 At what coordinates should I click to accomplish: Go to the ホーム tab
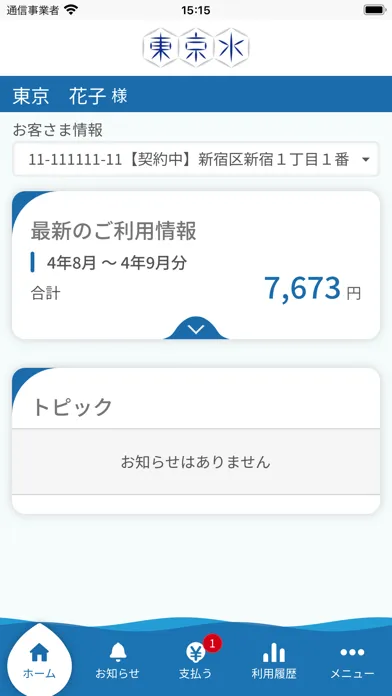pyautogui.click(x=39, y=660)
